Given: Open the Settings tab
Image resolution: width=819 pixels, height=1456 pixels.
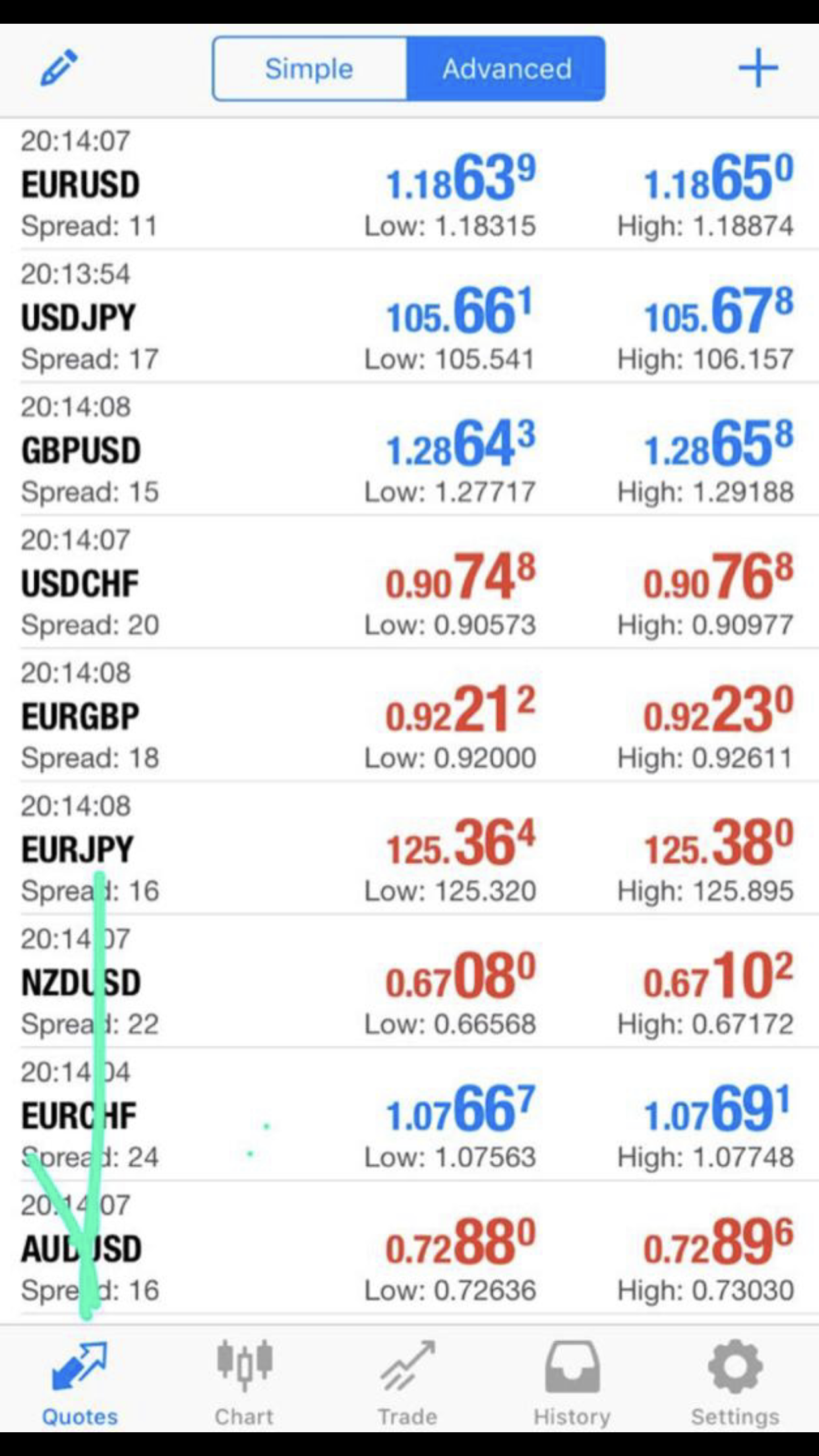Looking at the screenshot, I should (x=735, y=1378).
